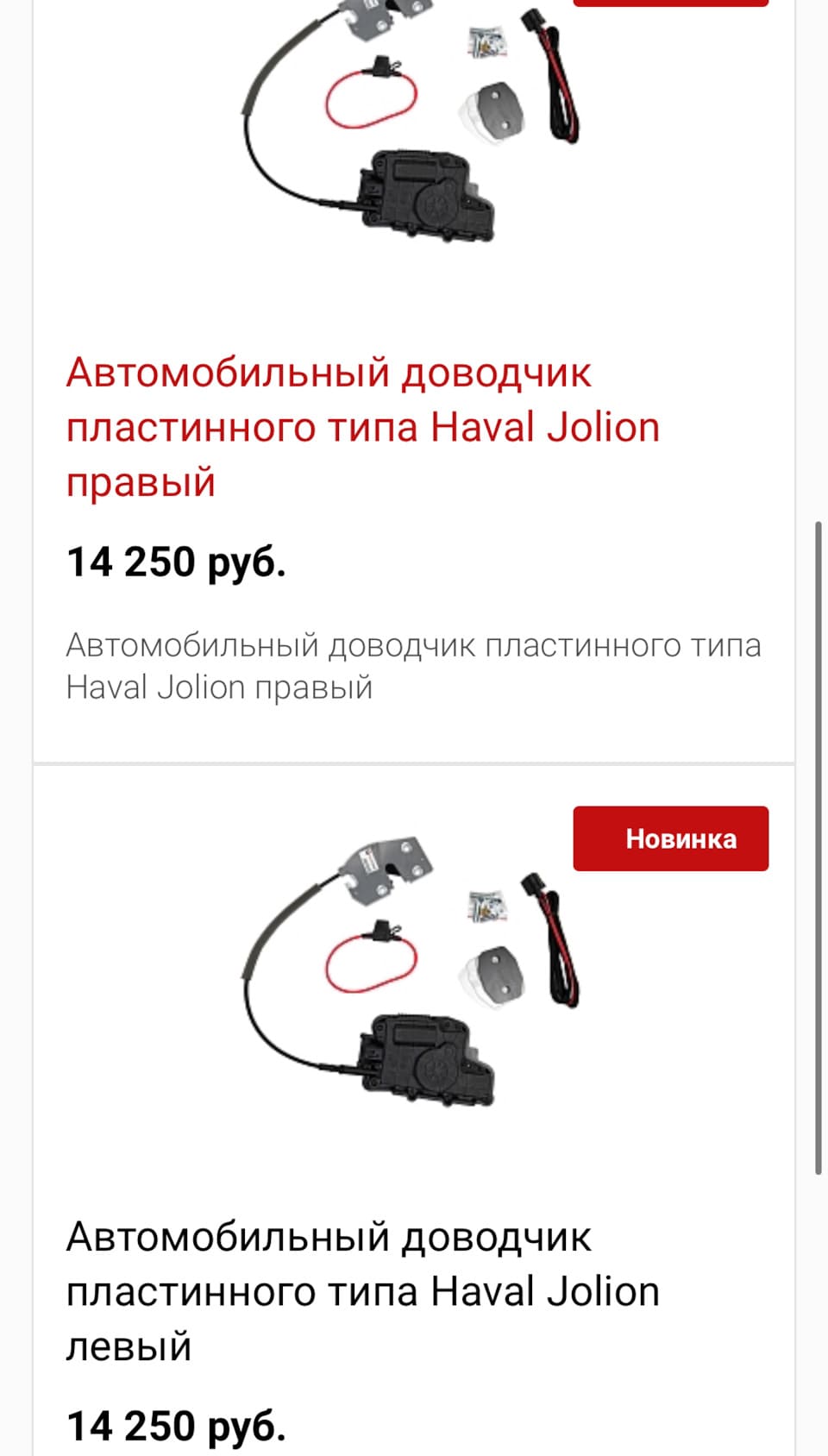Open the Haval Jolion левый product title link
This screenshot has height=1456, width=828.
[362, 1291]
